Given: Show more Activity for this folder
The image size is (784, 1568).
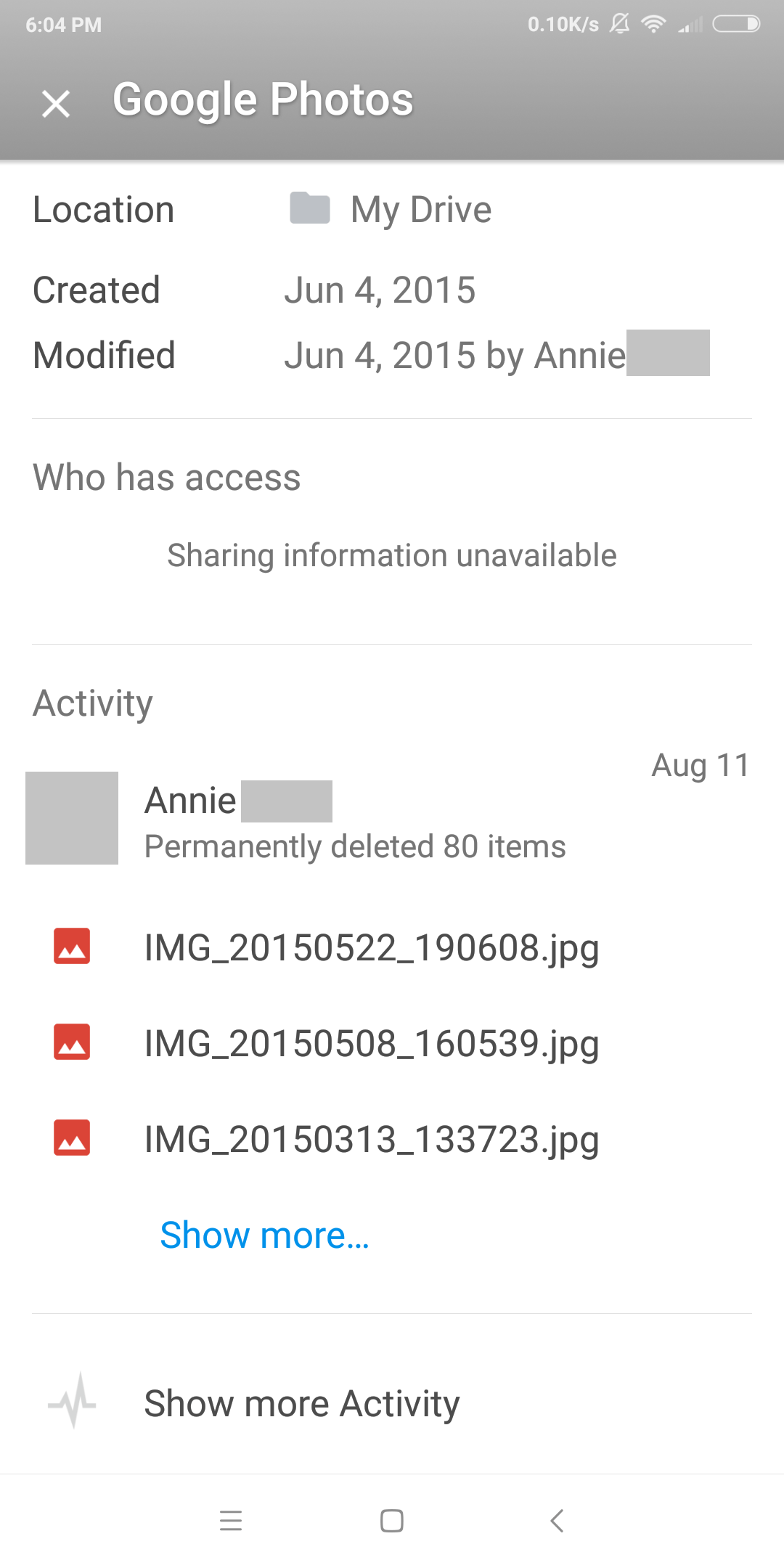Looking at the screenshot, I should 302,1402.
